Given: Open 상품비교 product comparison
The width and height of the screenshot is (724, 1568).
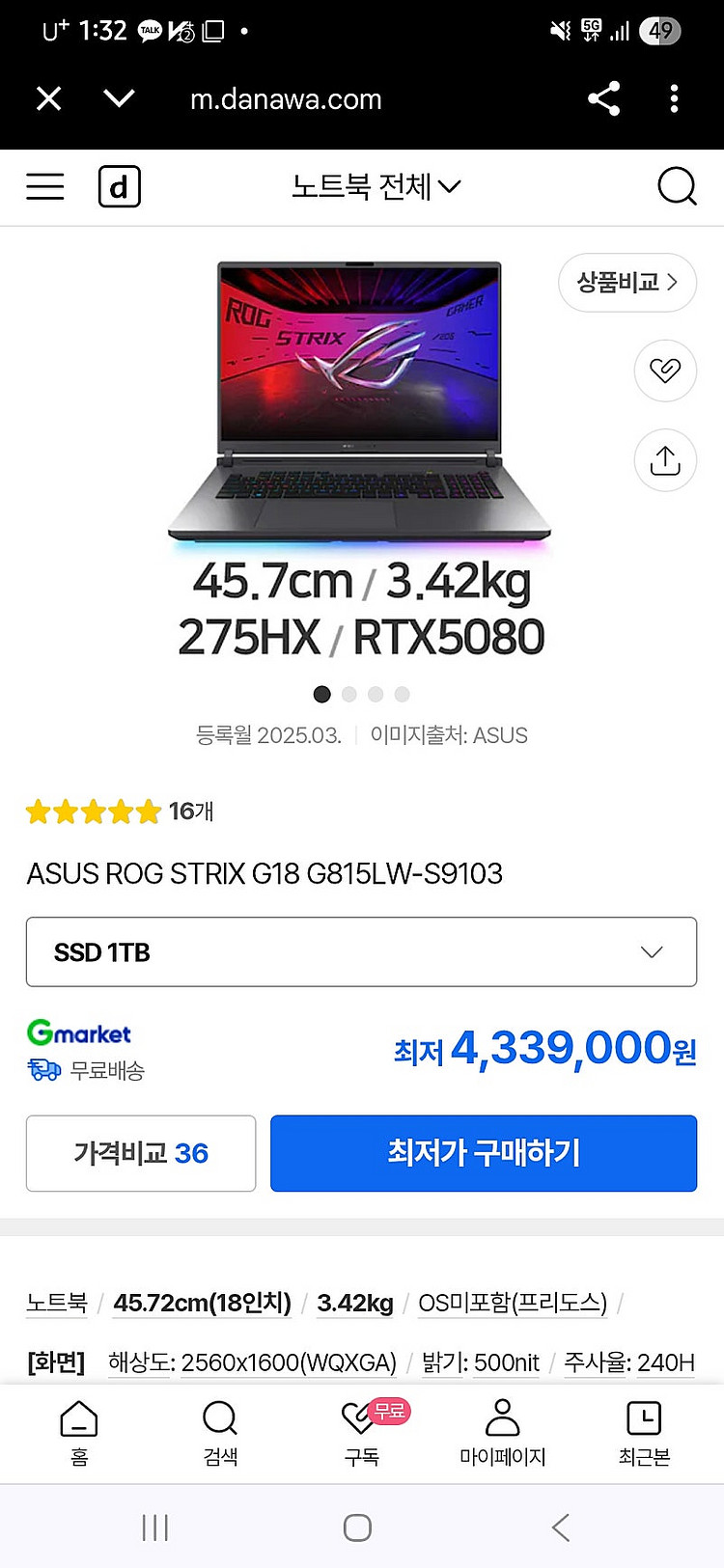Looking at the screenshot, I should pyautogui.click(x=627, y=283).
